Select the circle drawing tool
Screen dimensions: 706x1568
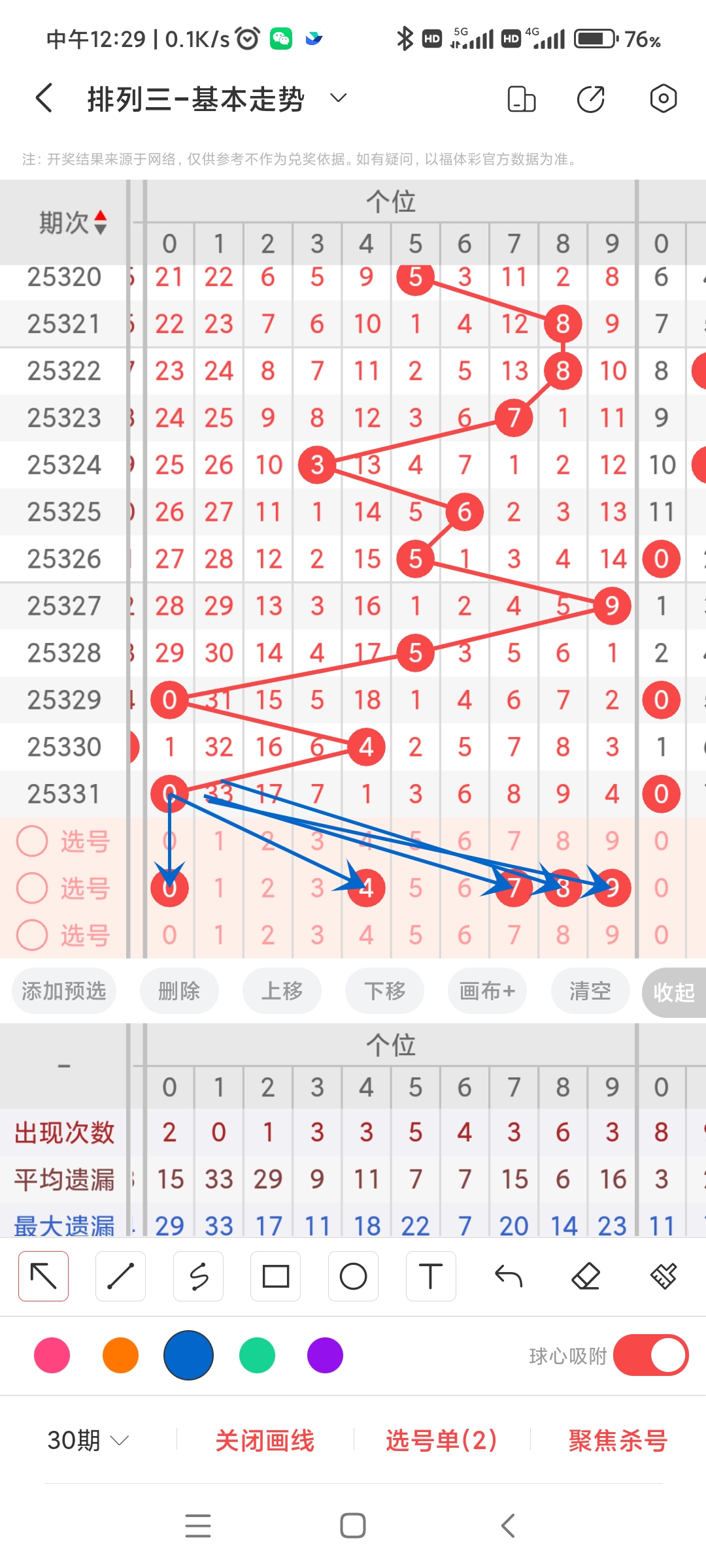[x=353, y=1276]
